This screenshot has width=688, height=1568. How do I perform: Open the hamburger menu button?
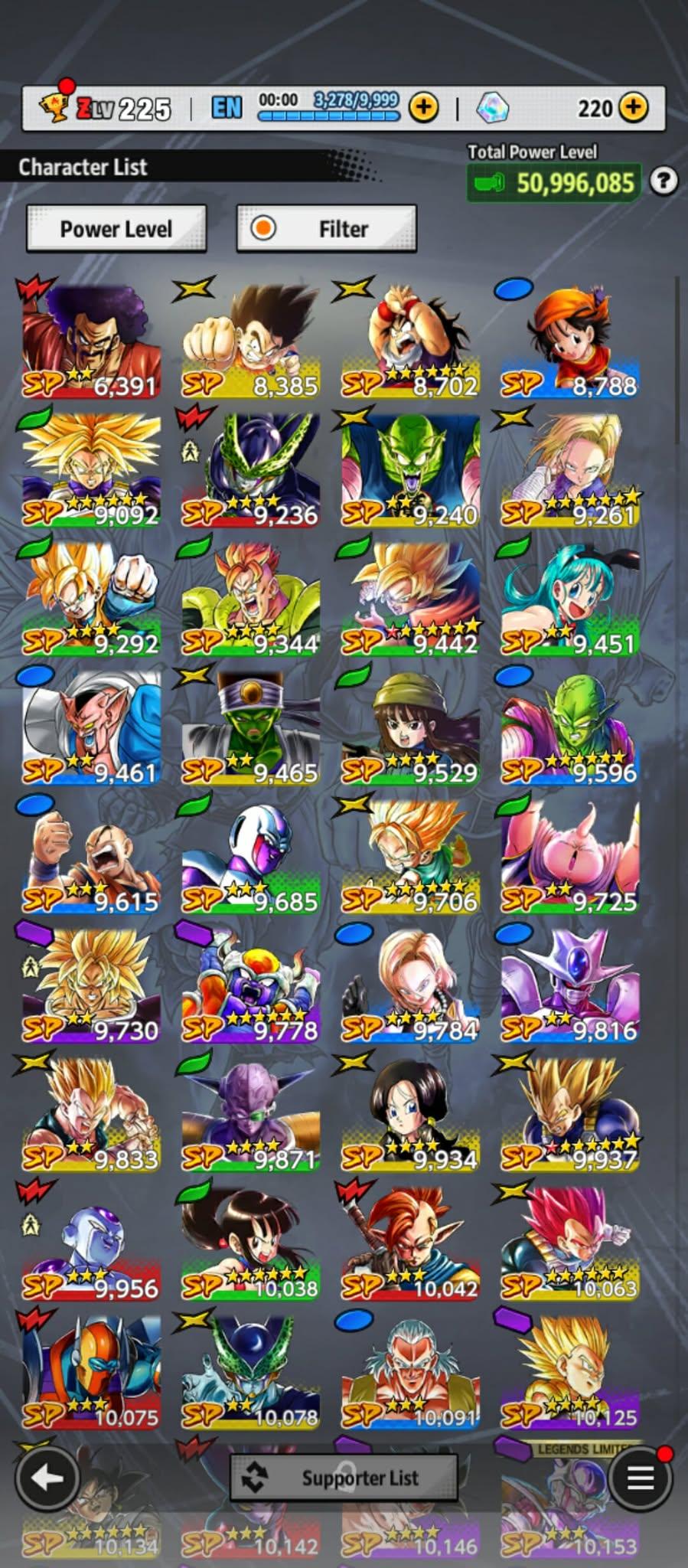(x=640, y=1478)
